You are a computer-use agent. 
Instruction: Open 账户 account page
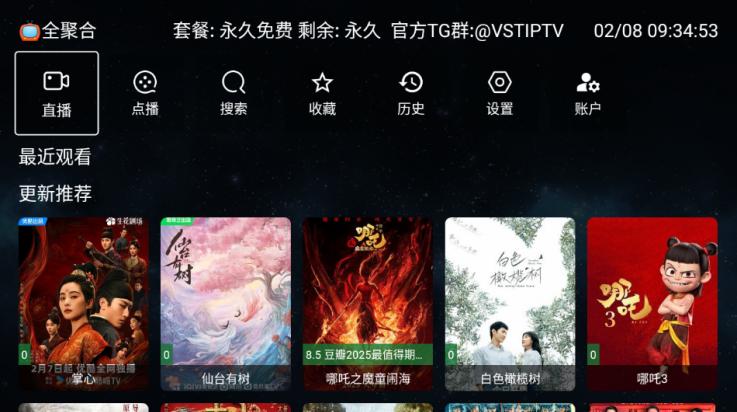click(x=588, y=93)
